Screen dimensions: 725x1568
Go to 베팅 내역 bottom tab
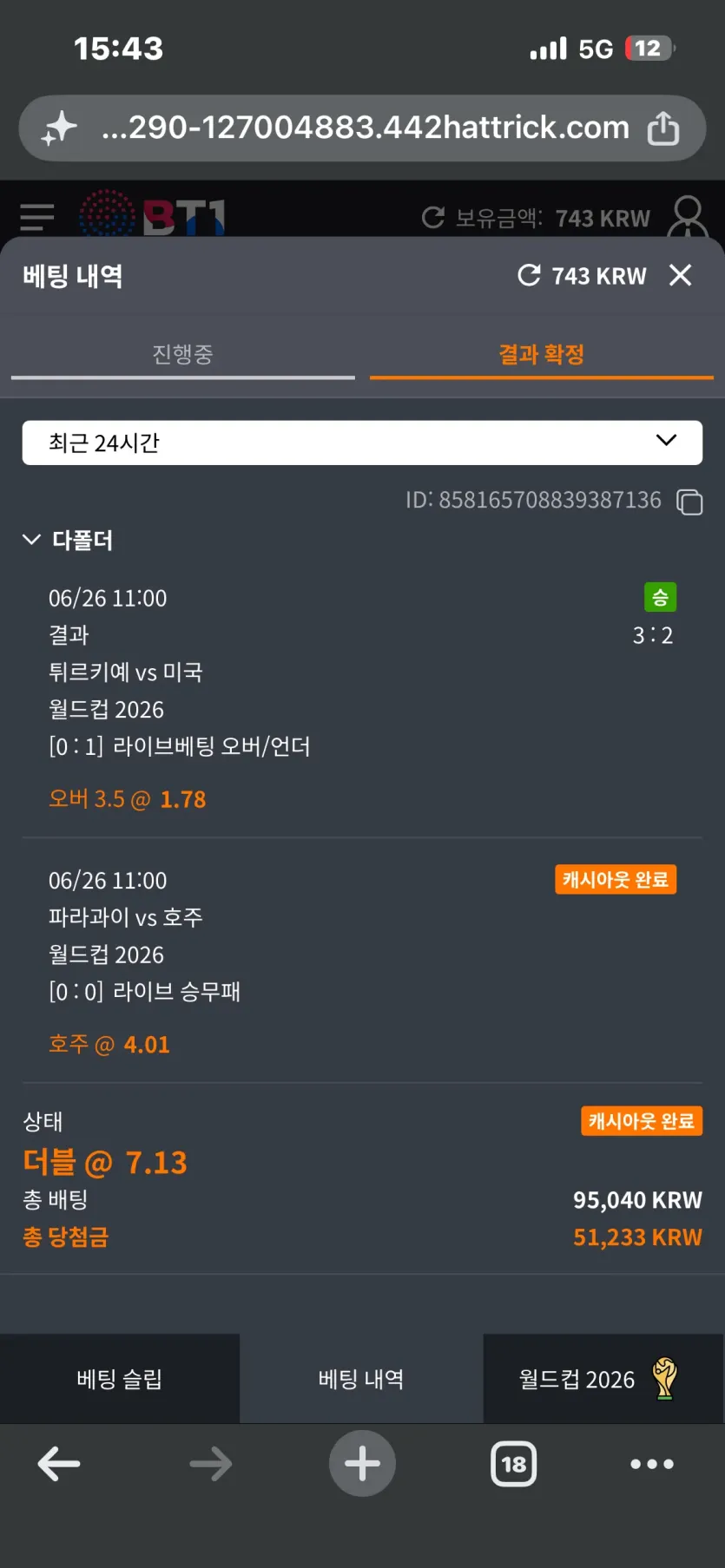point(361,1379)
